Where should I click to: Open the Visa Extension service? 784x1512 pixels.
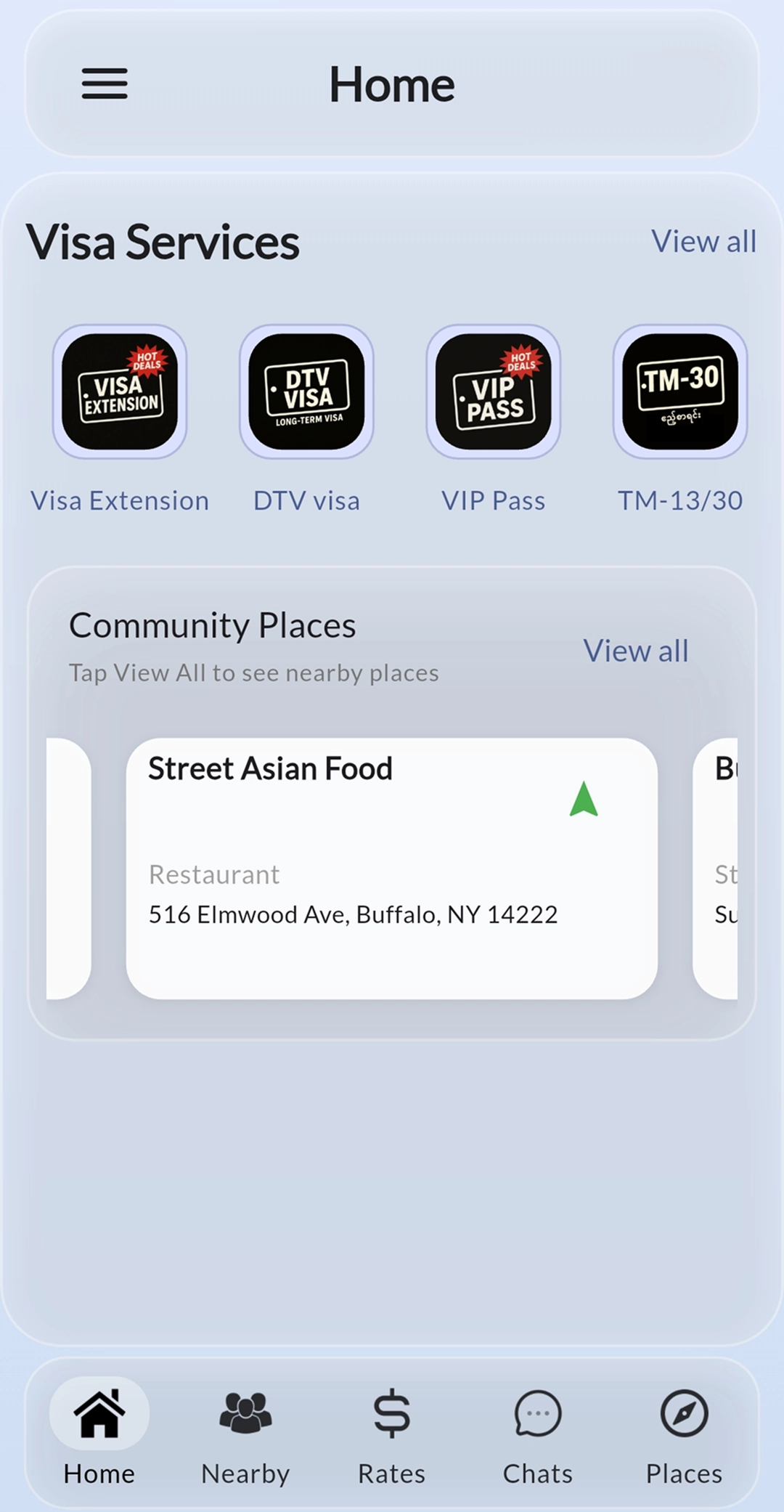click(x=120, y=392)
